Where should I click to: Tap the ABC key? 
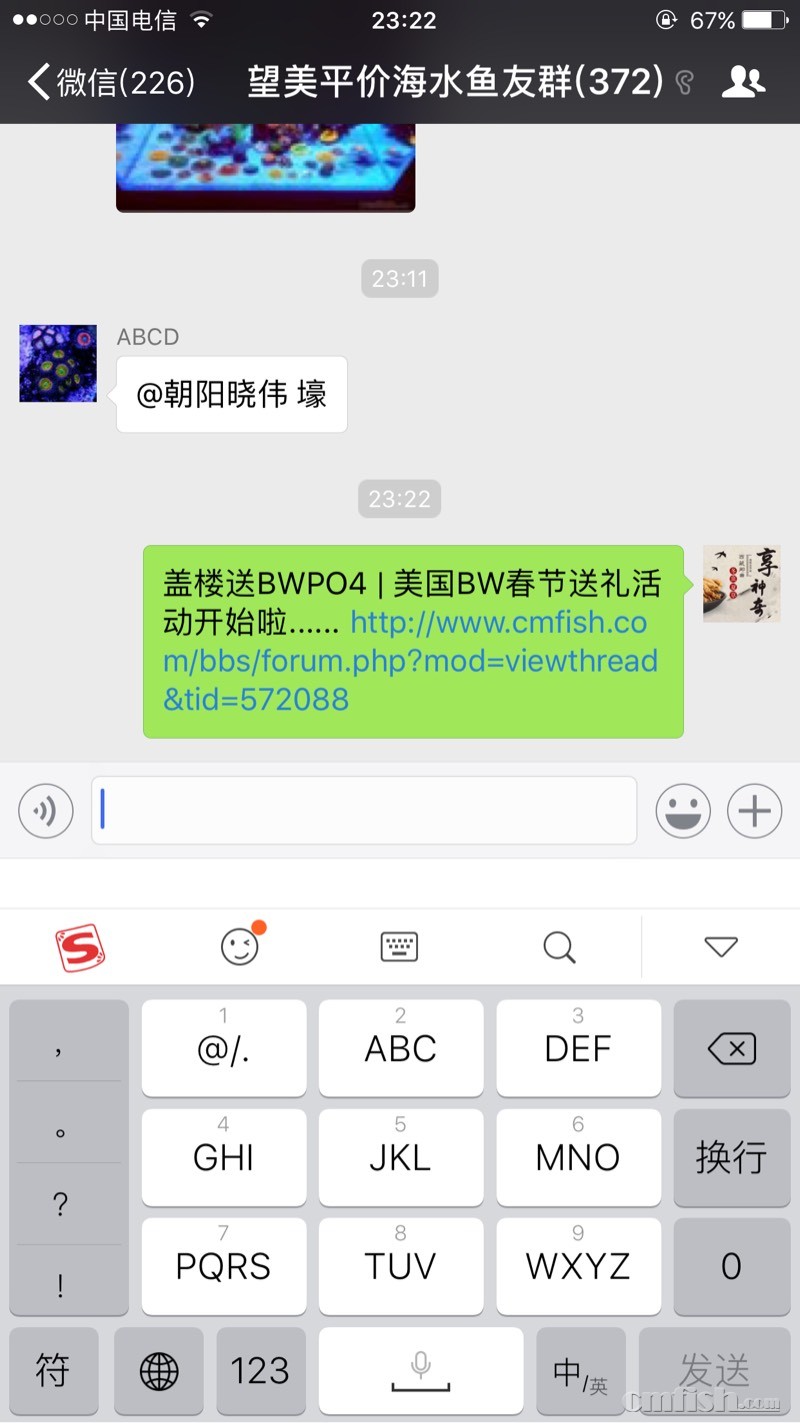[400, 1048]
